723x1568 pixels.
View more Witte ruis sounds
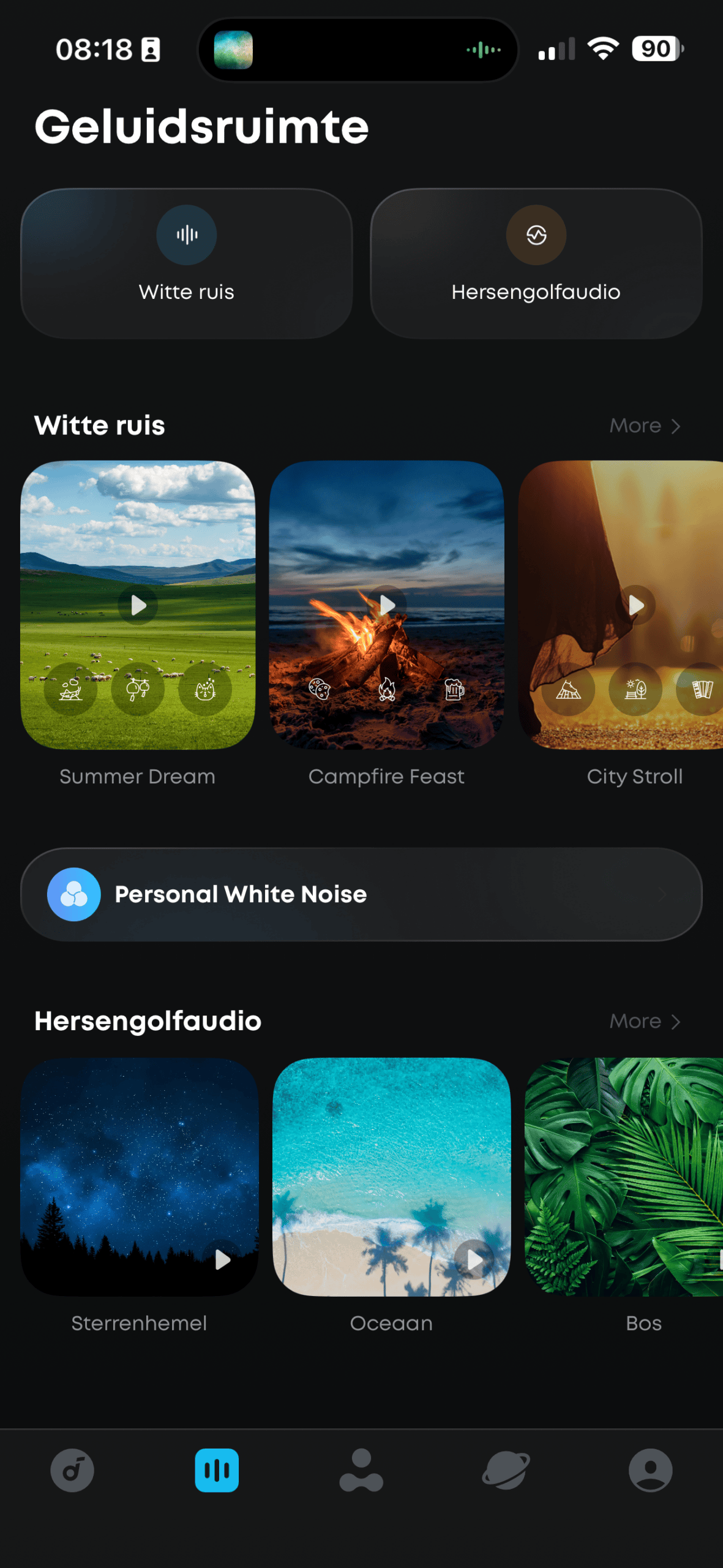click(x=645, y=426)
